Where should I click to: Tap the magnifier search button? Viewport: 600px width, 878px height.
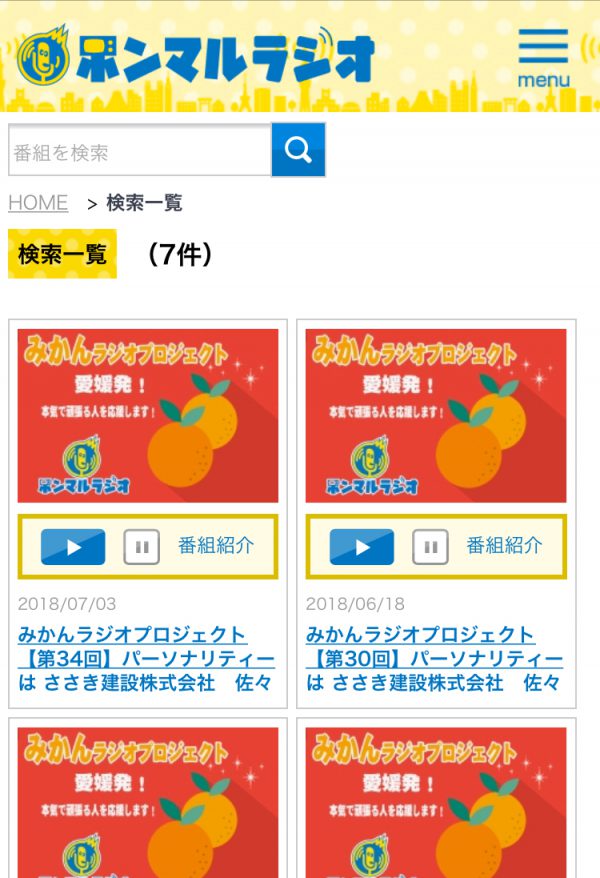click(298, 150)
